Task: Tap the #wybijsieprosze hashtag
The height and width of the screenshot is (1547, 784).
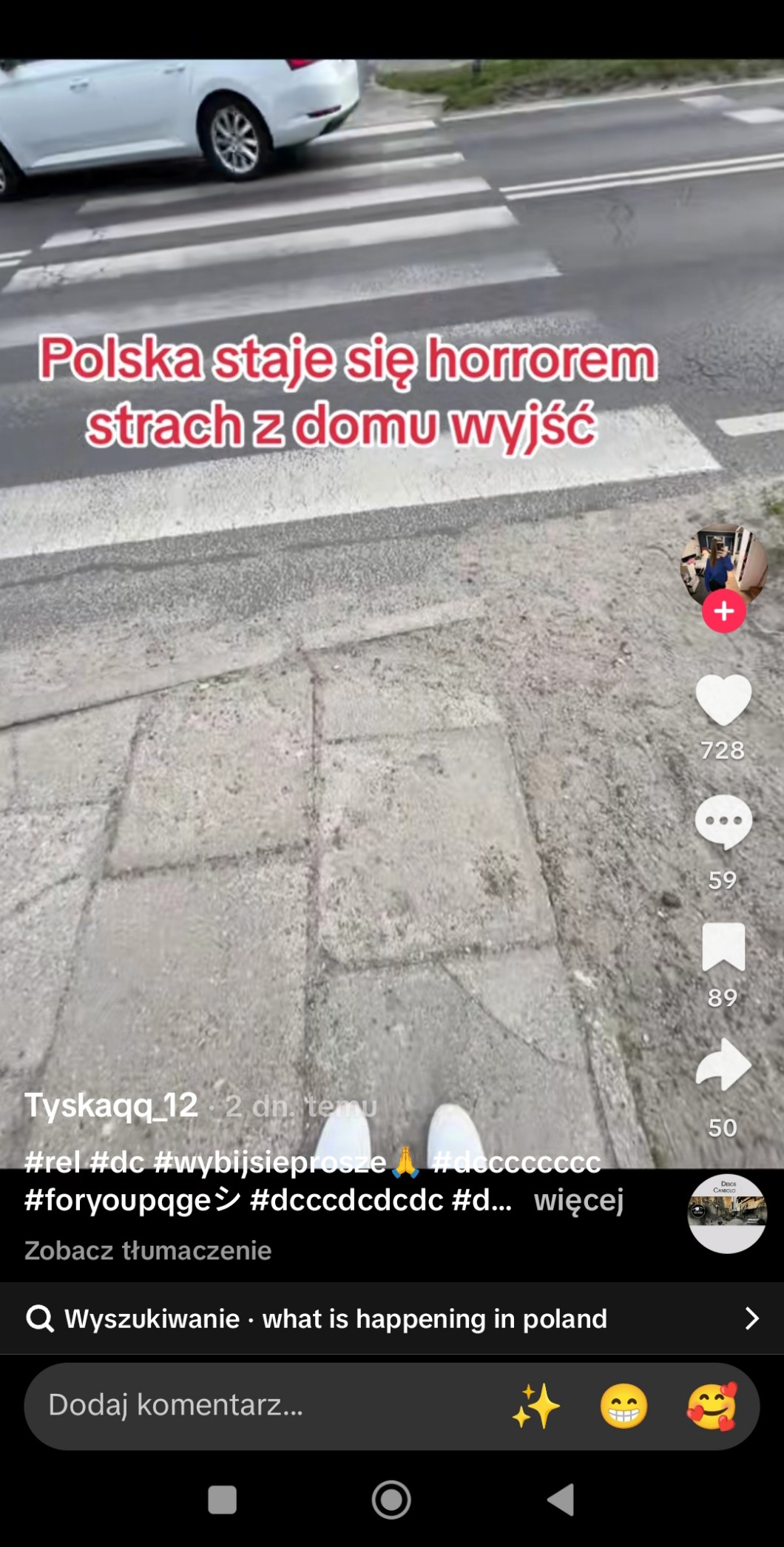Action: pos(270,1163)
